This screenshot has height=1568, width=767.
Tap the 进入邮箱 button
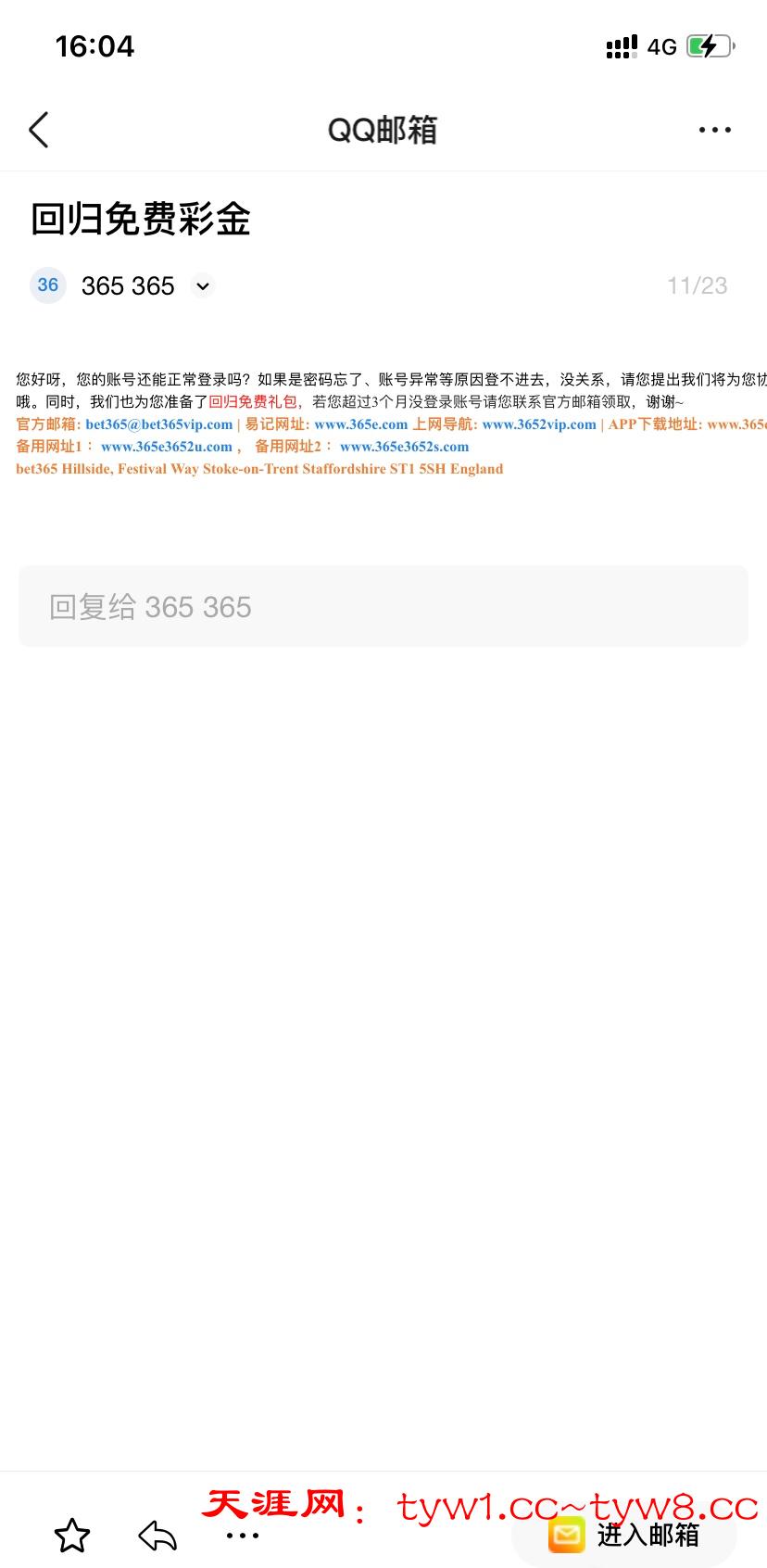coord(624,1536)
